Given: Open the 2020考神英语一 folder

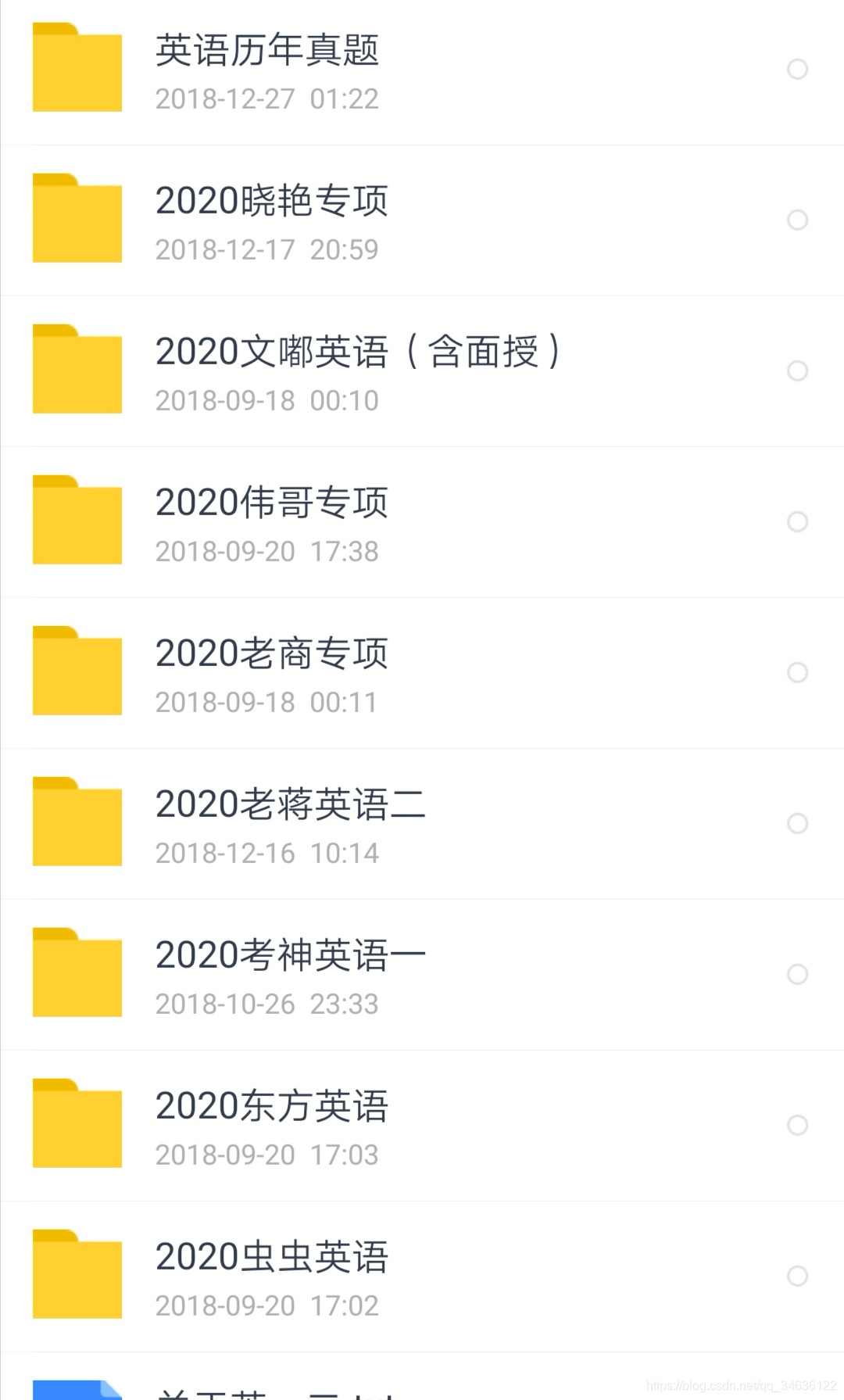Looking at the screenshot, I should click(x=422, y=975).
